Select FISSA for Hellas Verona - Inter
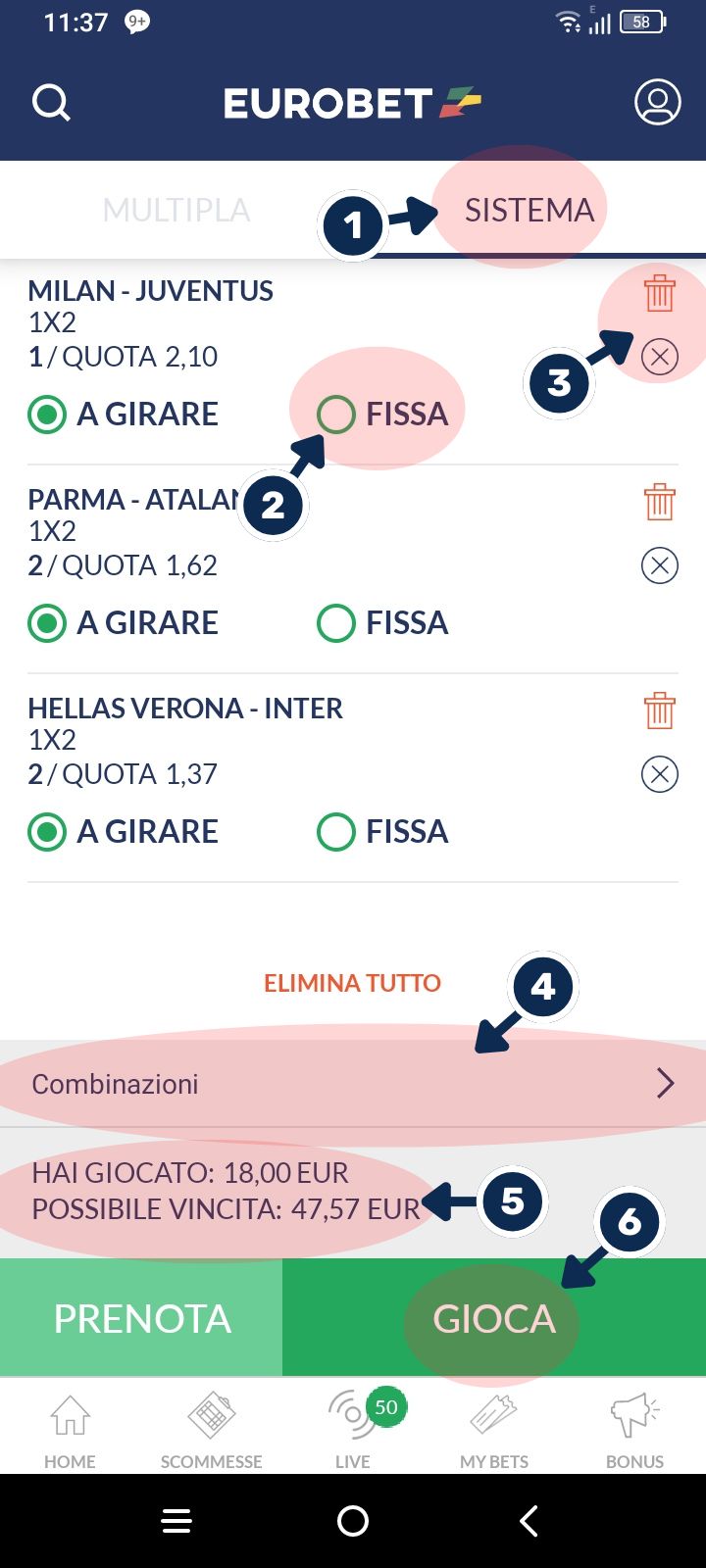The width and height of the screenshot is (706, 1568). click(336, 831)
